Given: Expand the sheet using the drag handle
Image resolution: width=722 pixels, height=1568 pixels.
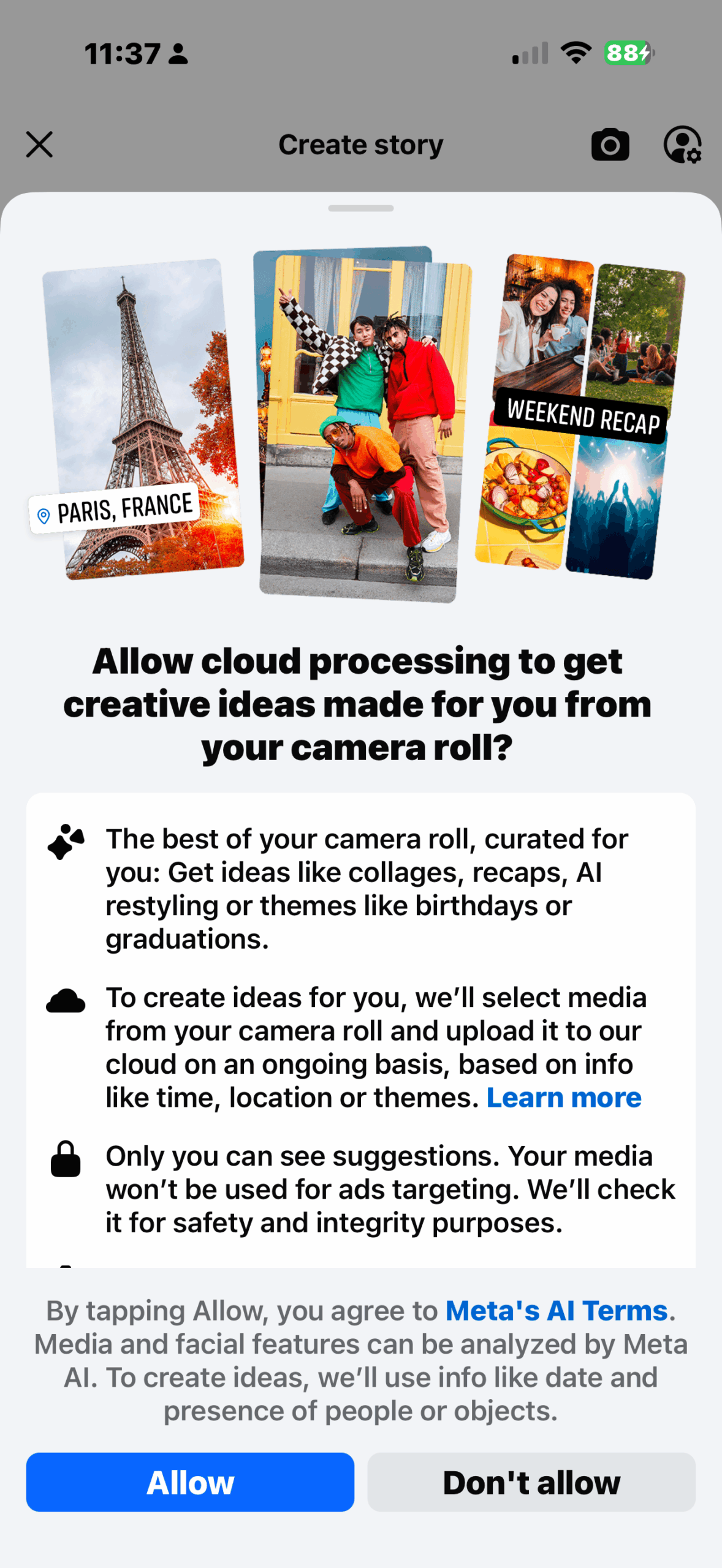Looking at the screenshot, I should (360, 208).
